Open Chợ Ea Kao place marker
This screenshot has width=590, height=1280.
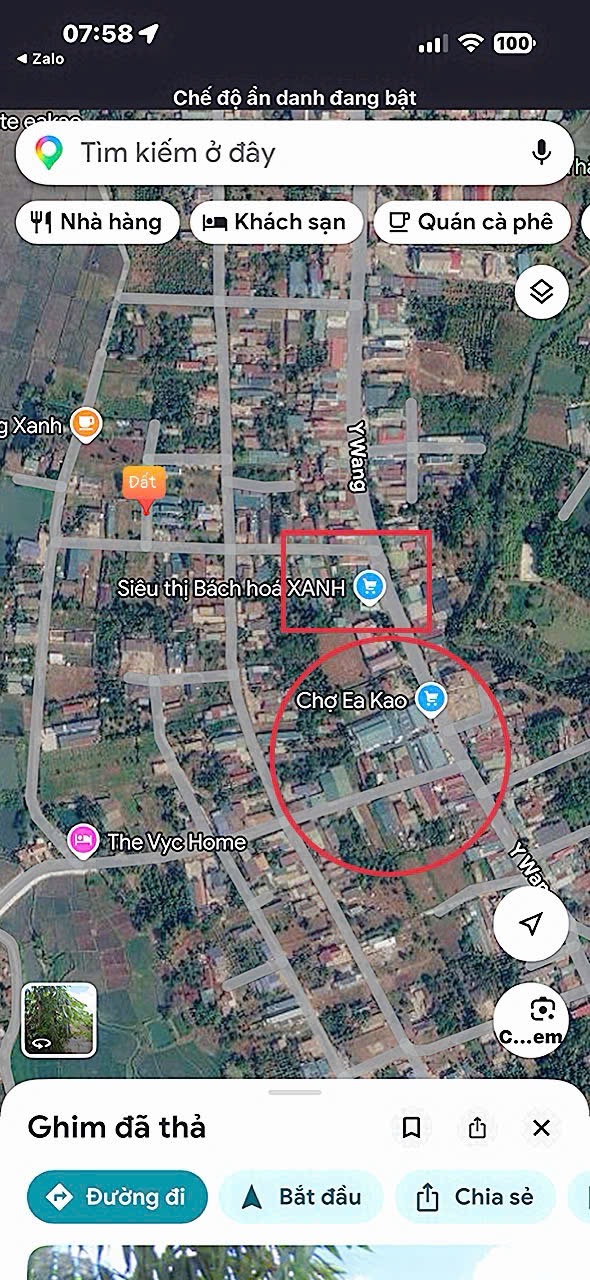[431, 700]
